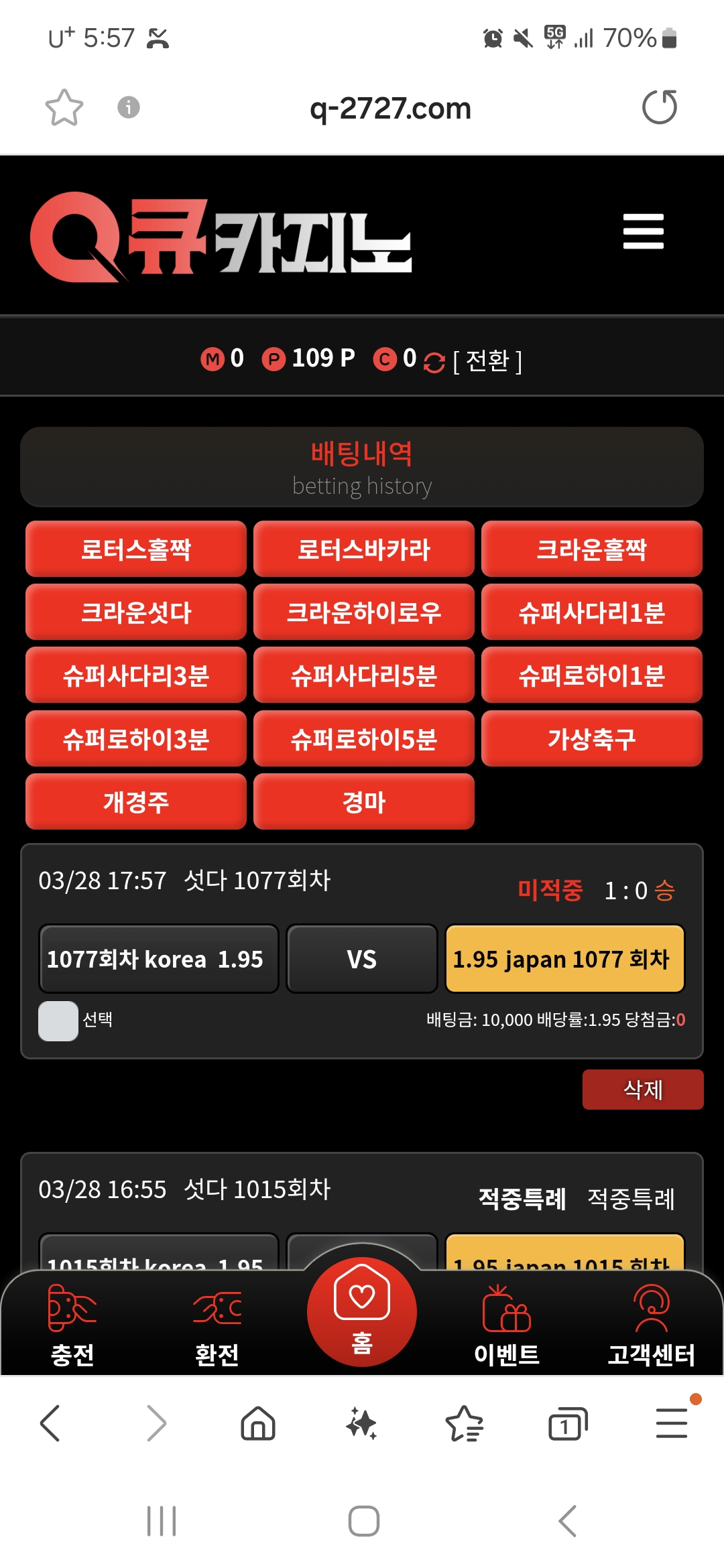724x1568 pixels.
Task: Tap the 전환 convert link
Action: (487, 361)
